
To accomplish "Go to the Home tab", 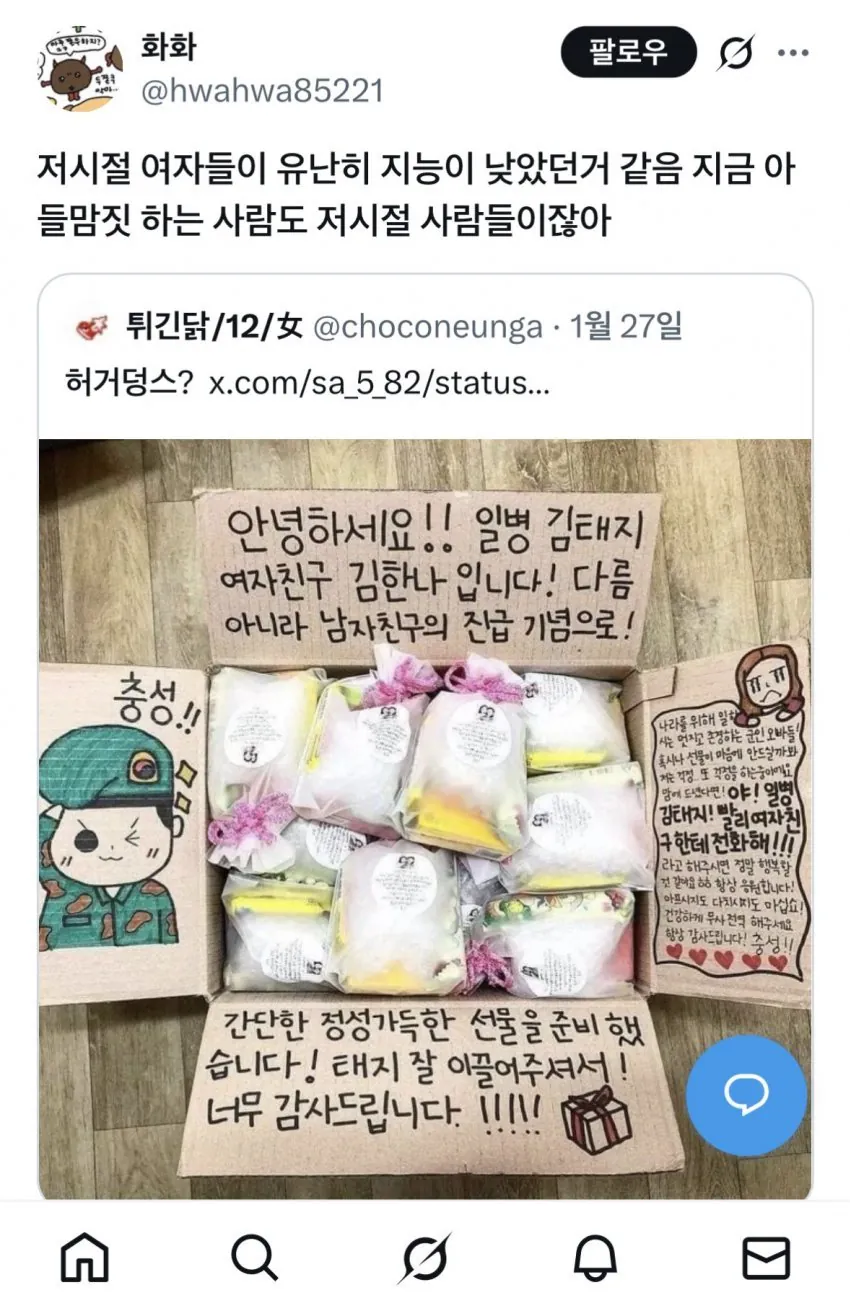I will tap(84, 1258).
